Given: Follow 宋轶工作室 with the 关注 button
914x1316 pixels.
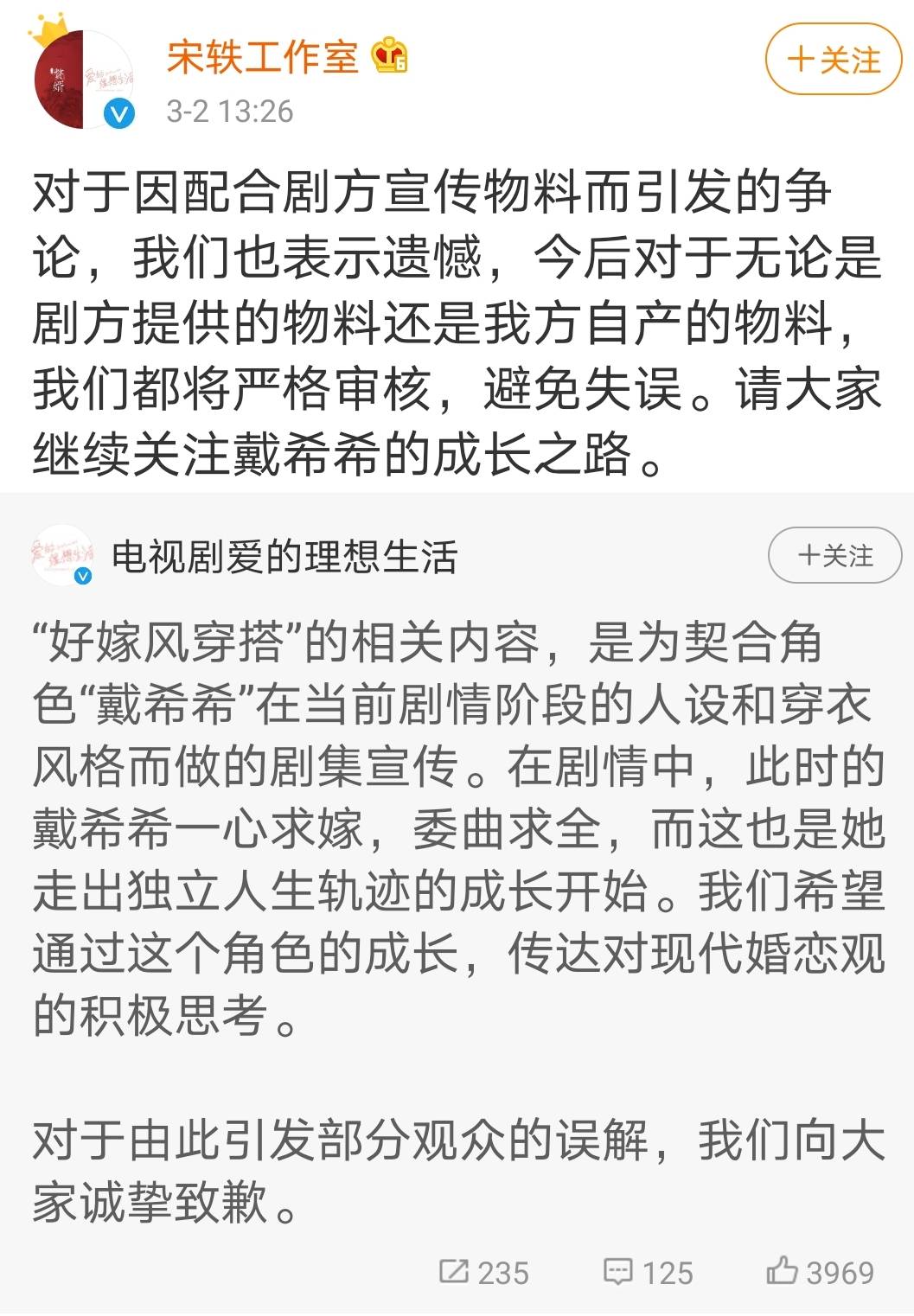Looking at the screenshot, I should [x=834, y=60].
